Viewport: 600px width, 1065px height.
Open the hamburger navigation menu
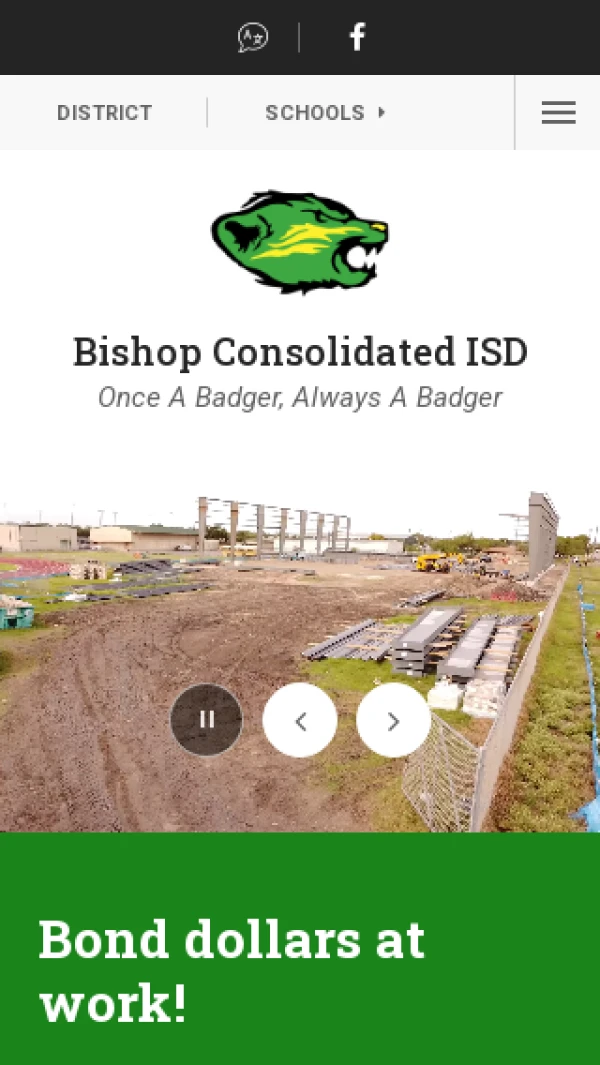pyautogui.click(x=558, y=113)
